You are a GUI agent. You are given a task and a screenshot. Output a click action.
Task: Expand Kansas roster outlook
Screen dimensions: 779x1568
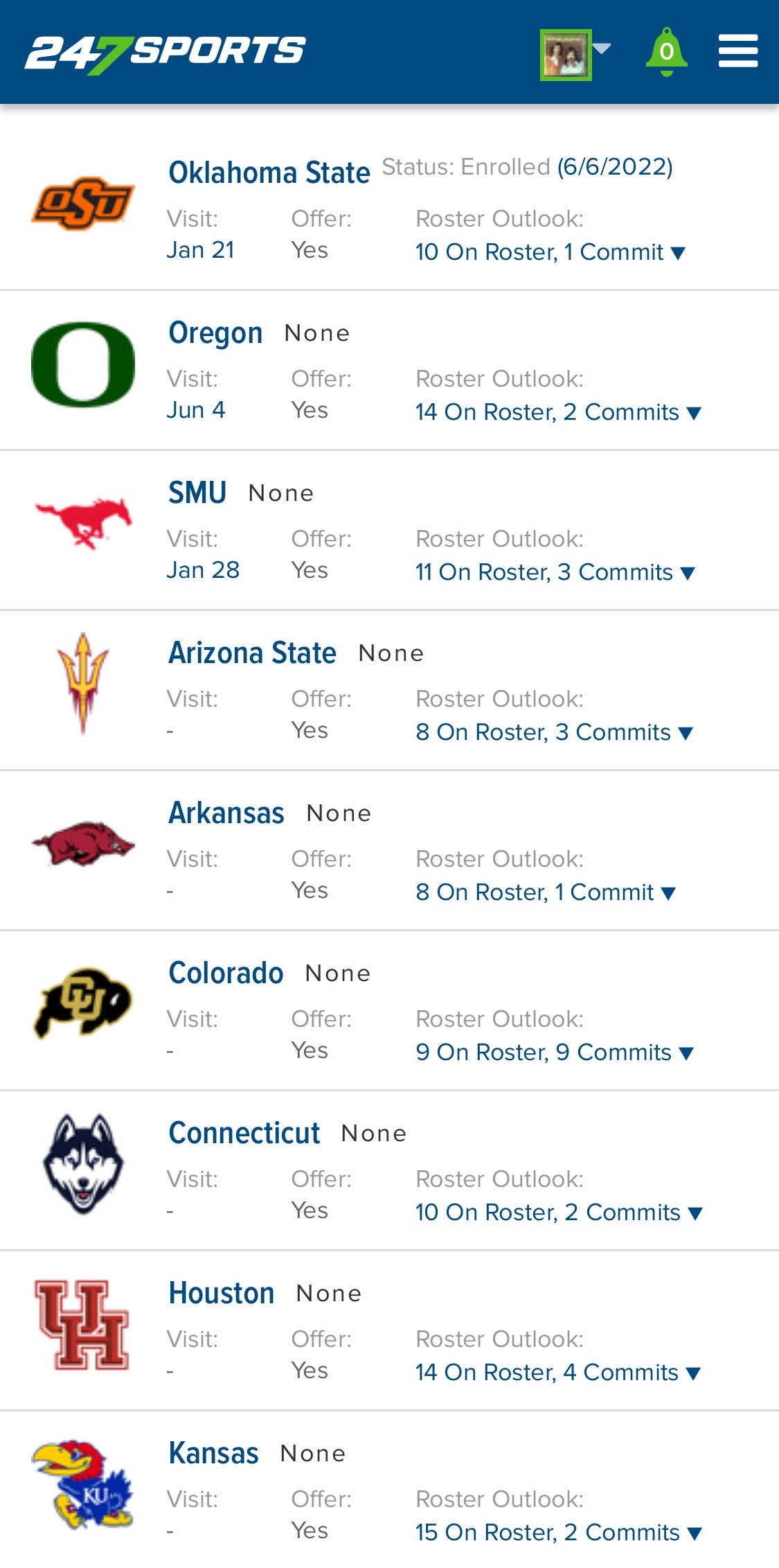tap(558, 1533)
